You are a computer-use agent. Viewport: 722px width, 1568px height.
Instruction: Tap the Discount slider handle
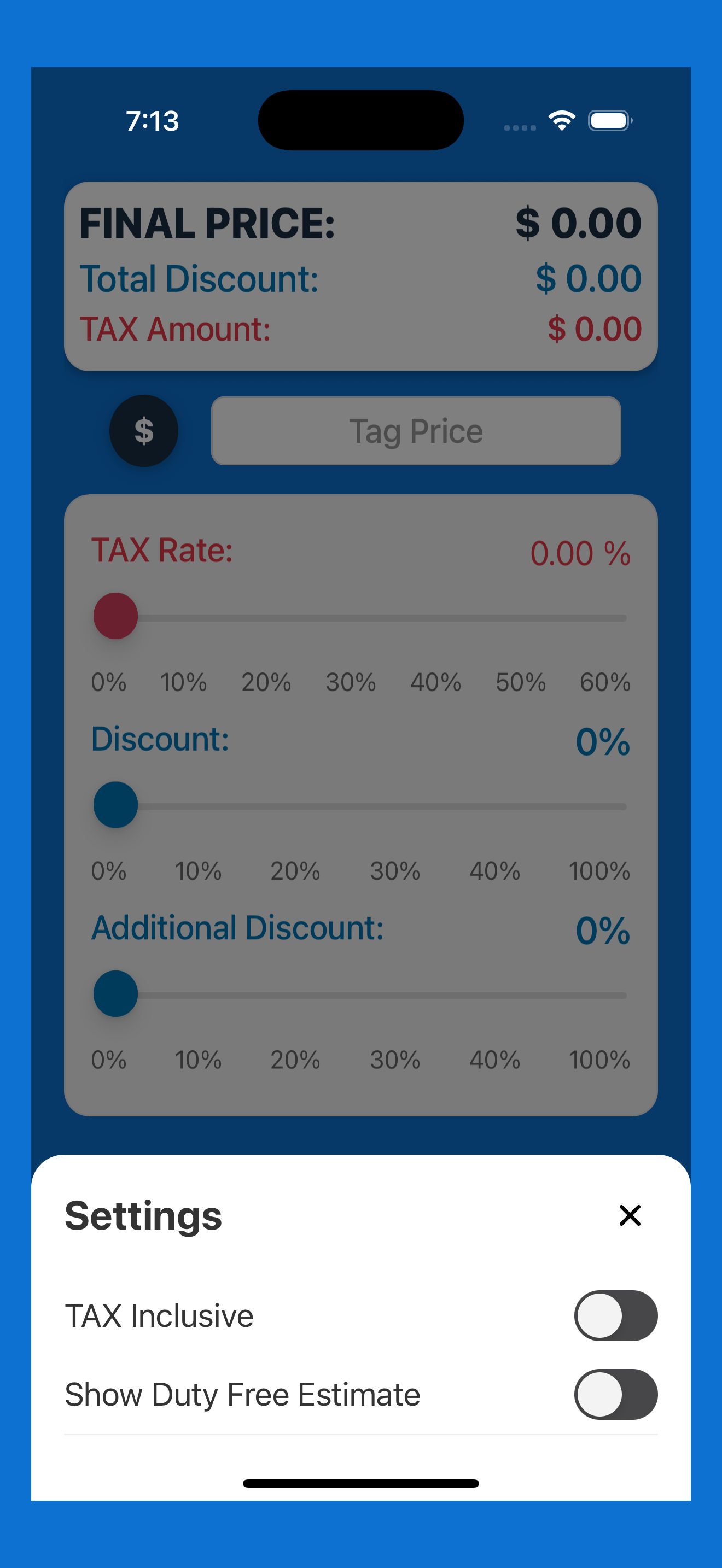click(115, 805)
